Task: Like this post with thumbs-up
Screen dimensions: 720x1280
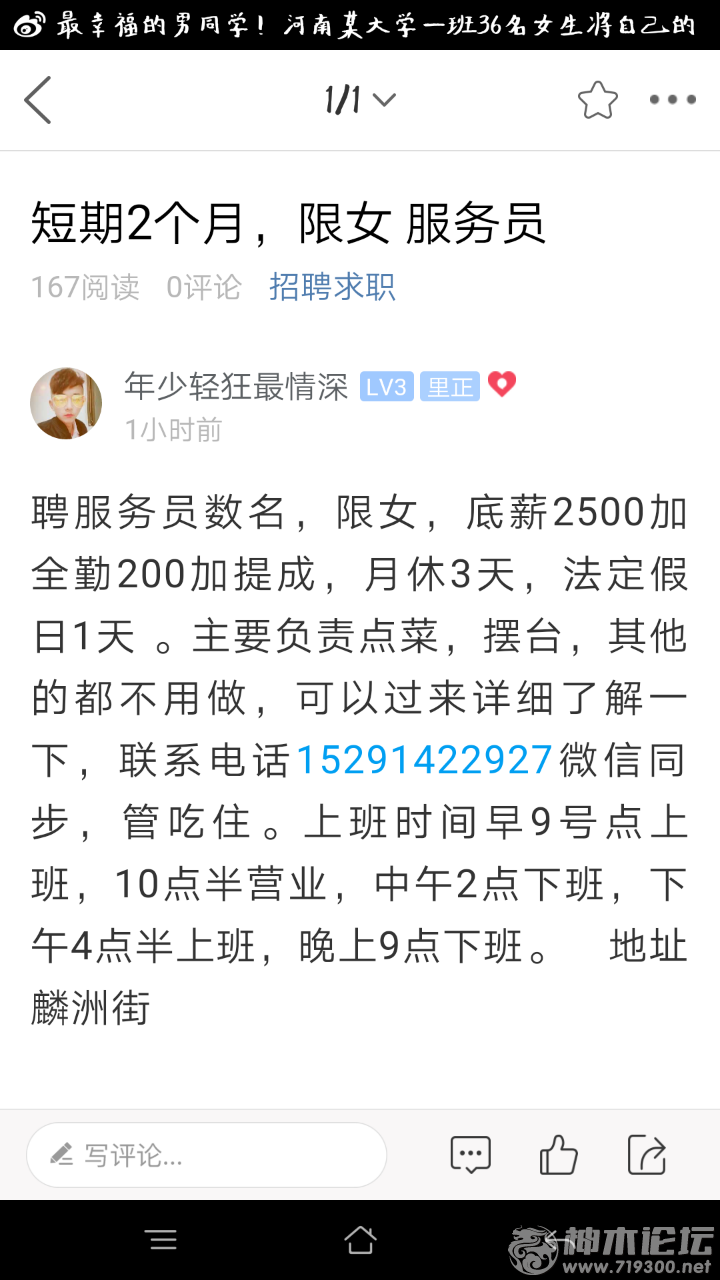Action: click(558, 1155)
